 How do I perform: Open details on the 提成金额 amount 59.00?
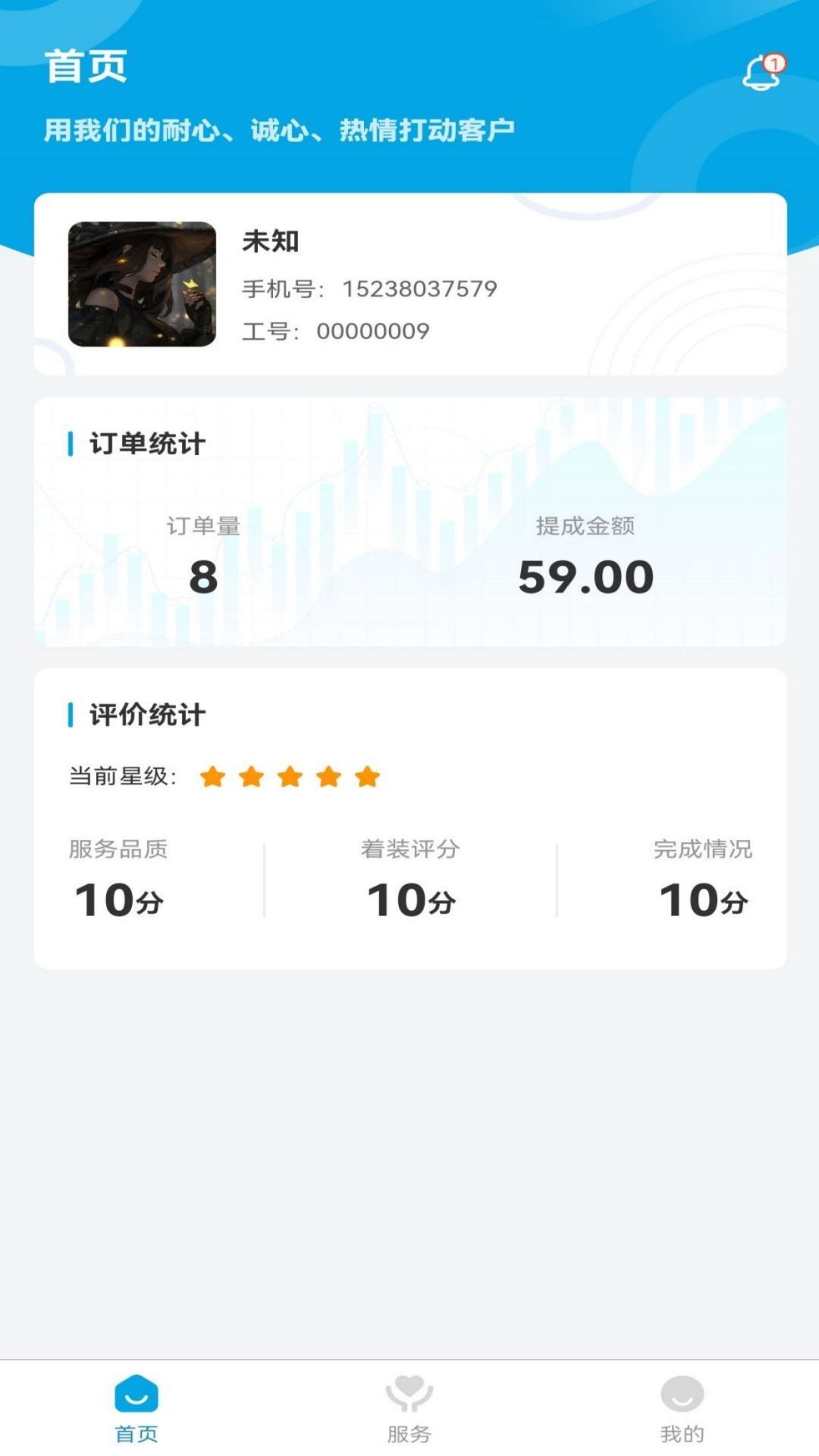pos(586,576)
